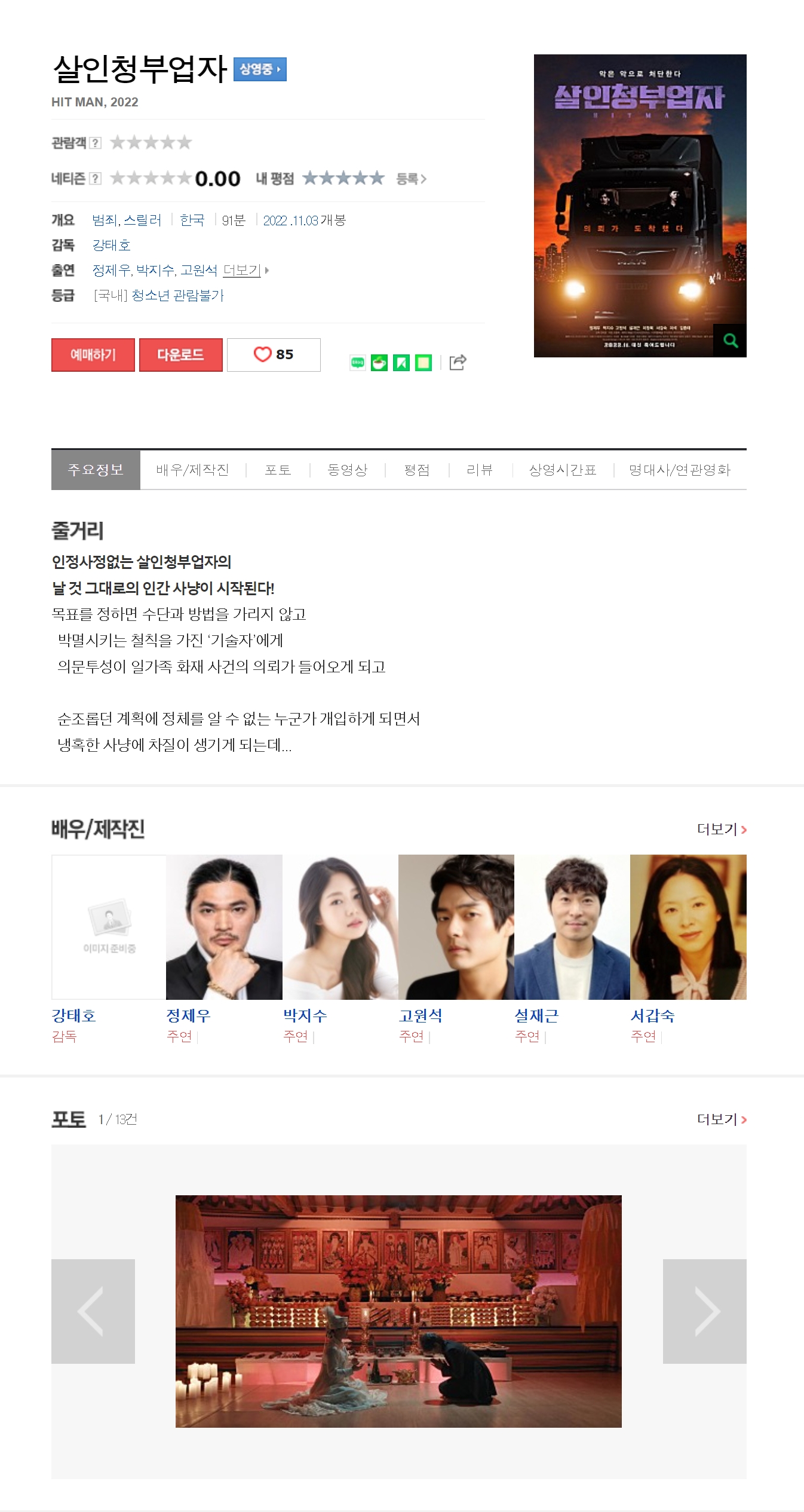Image resolution: width=804 pixels, height=1512 pixels.
Task: Switch to the 포토 tab
Action: click(278, 470)
